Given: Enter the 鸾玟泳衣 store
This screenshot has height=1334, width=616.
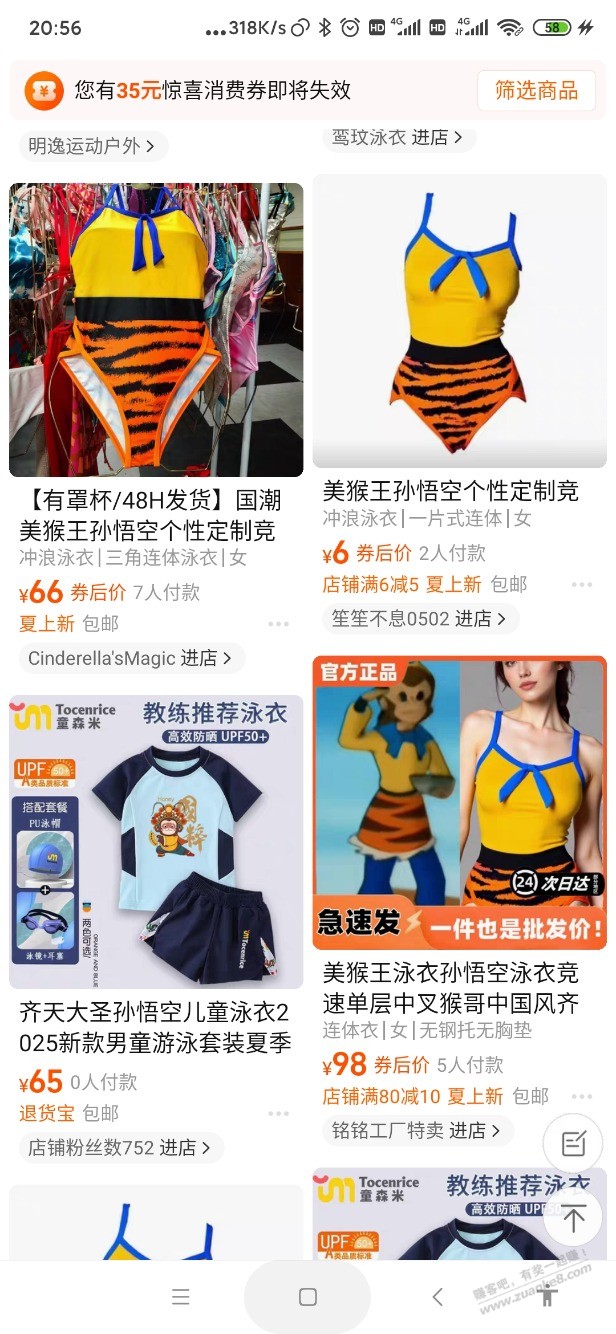Looking at the screenshot, I should 397,138.
